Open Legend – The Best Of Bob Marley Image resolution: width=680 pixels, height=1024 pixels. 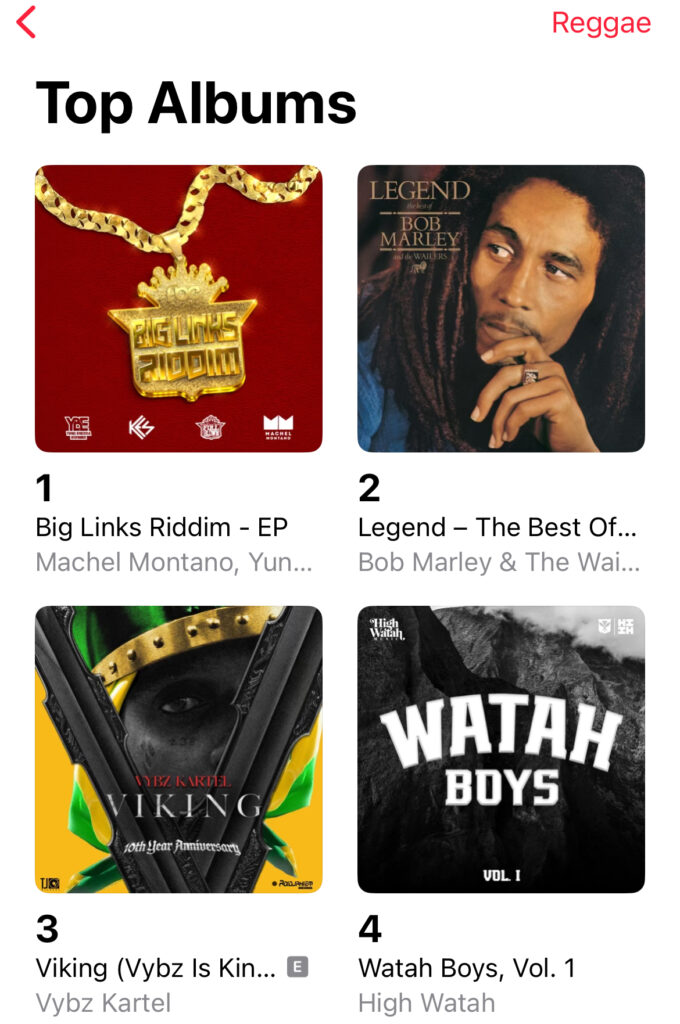[x=501, y=309]
